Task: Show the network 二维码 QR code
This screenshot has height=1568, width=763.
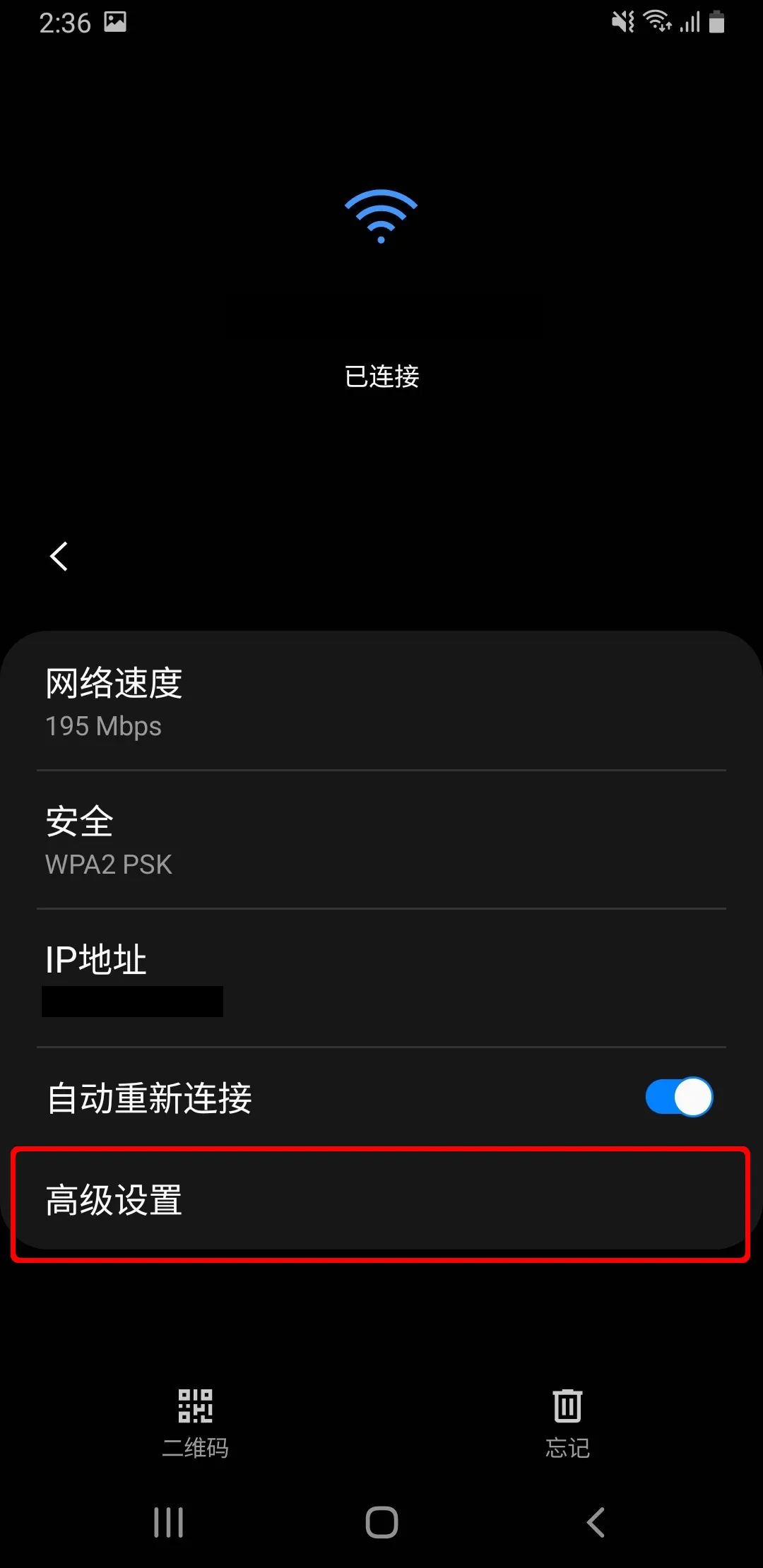Action: click(x=195, y=1421)
